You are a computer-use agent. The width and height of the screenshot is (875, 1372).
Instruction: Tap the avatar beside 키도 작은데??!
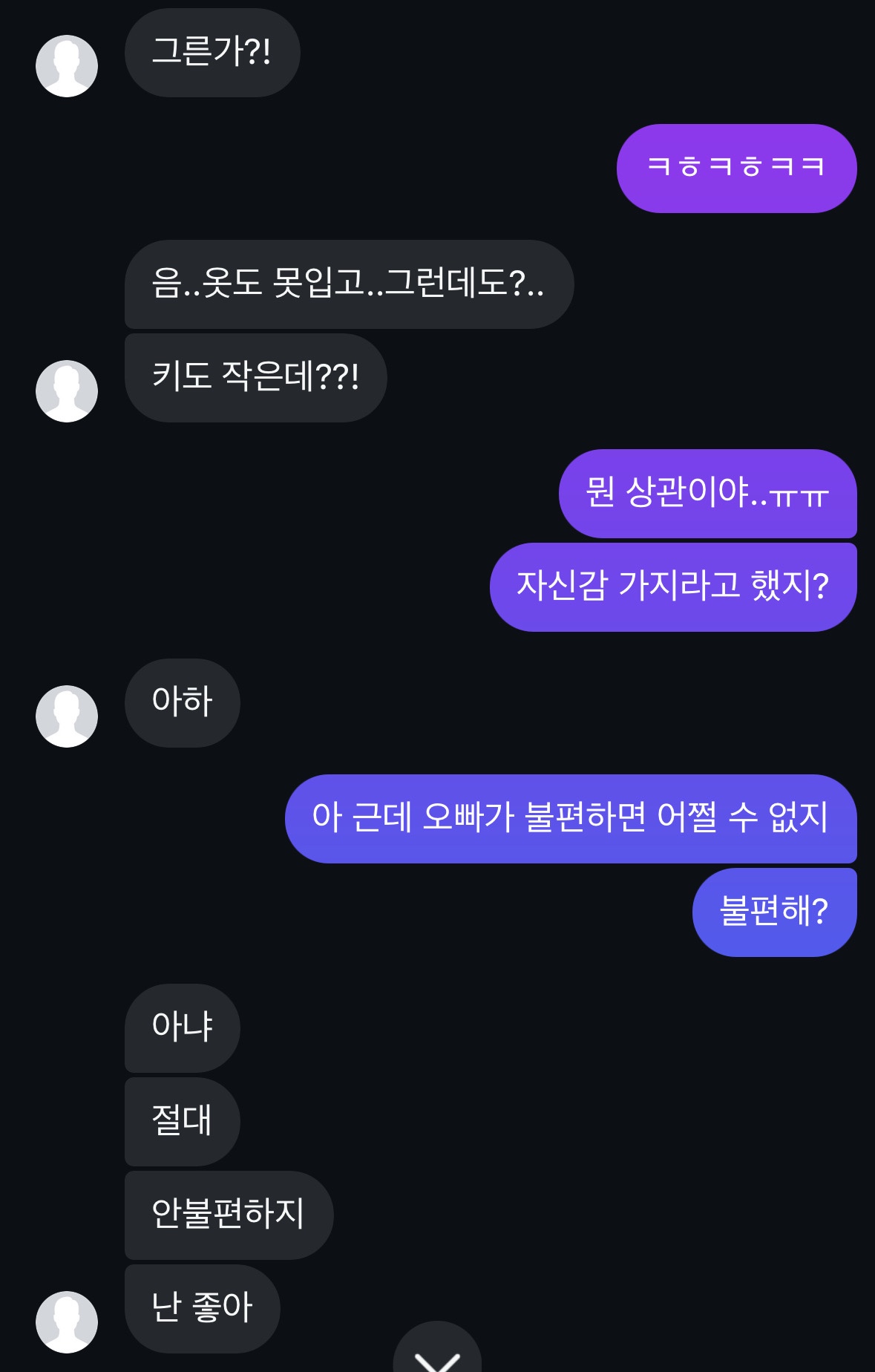(67, 391)
